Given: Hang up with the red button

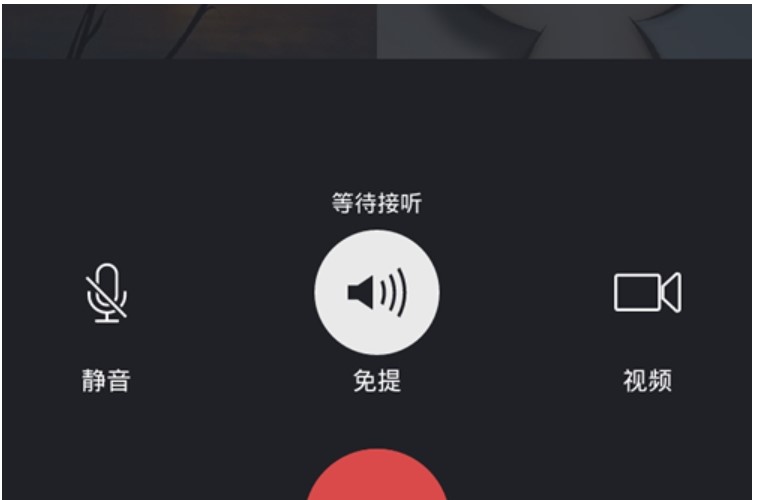Looking at the screenshot, I should tap(377, 480).
